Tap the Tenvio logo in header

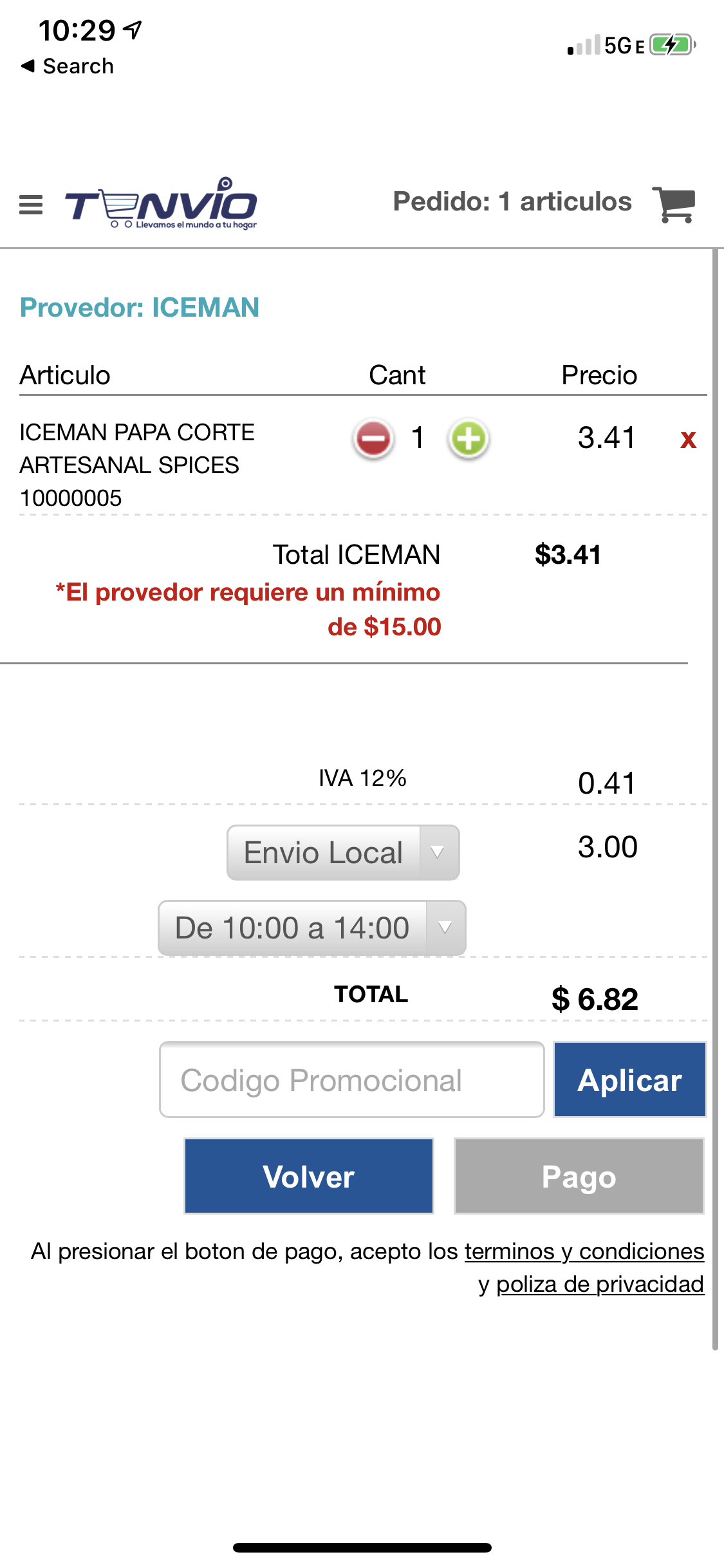(161, 204)
